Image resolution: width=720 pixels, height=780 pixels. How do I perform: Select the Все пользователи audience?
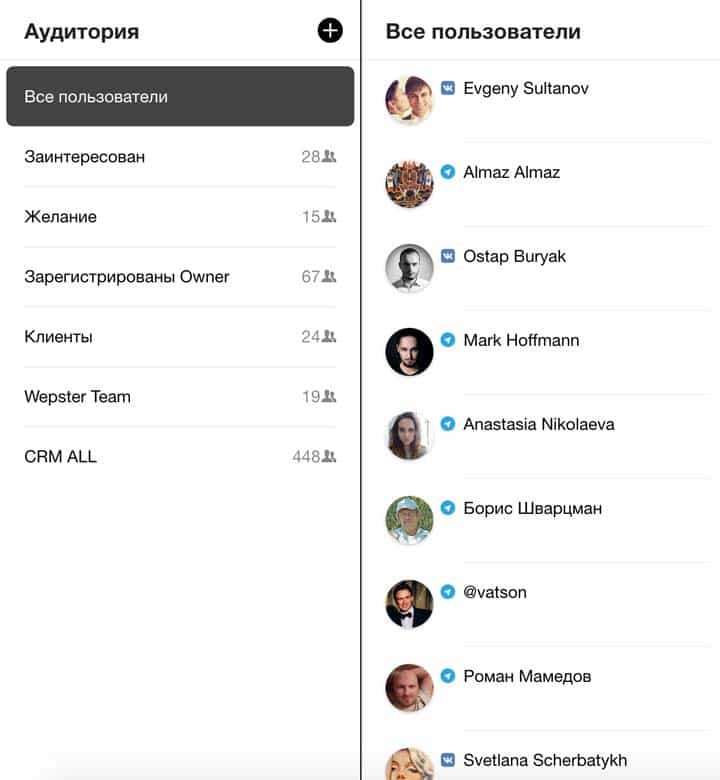tap(180, 97)
